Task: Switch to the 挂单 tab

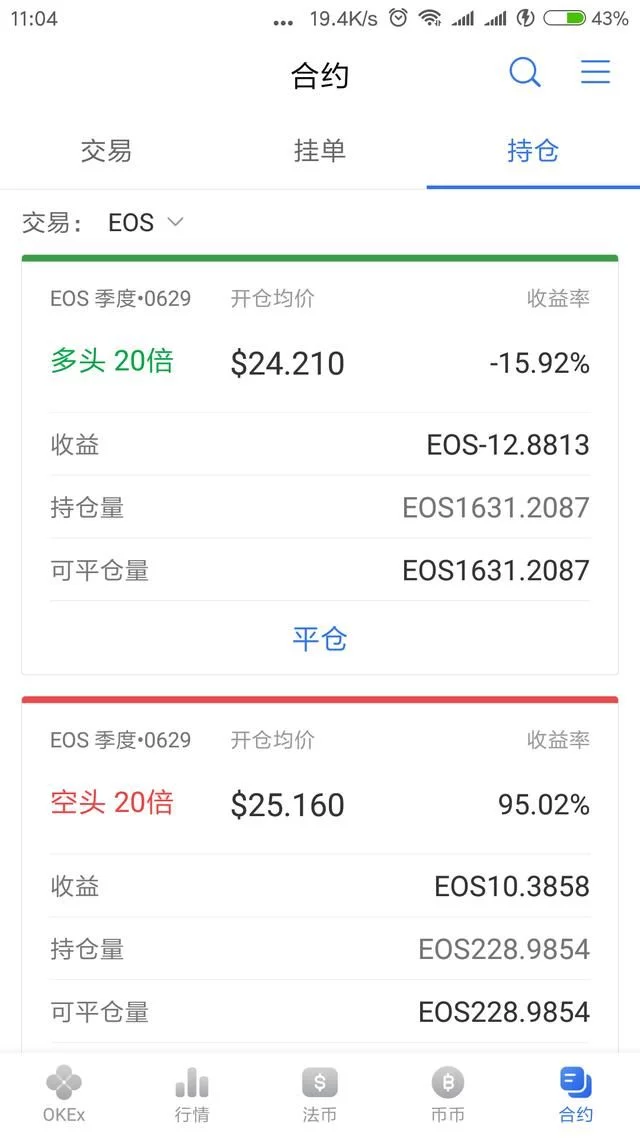Action: (320, 151)
